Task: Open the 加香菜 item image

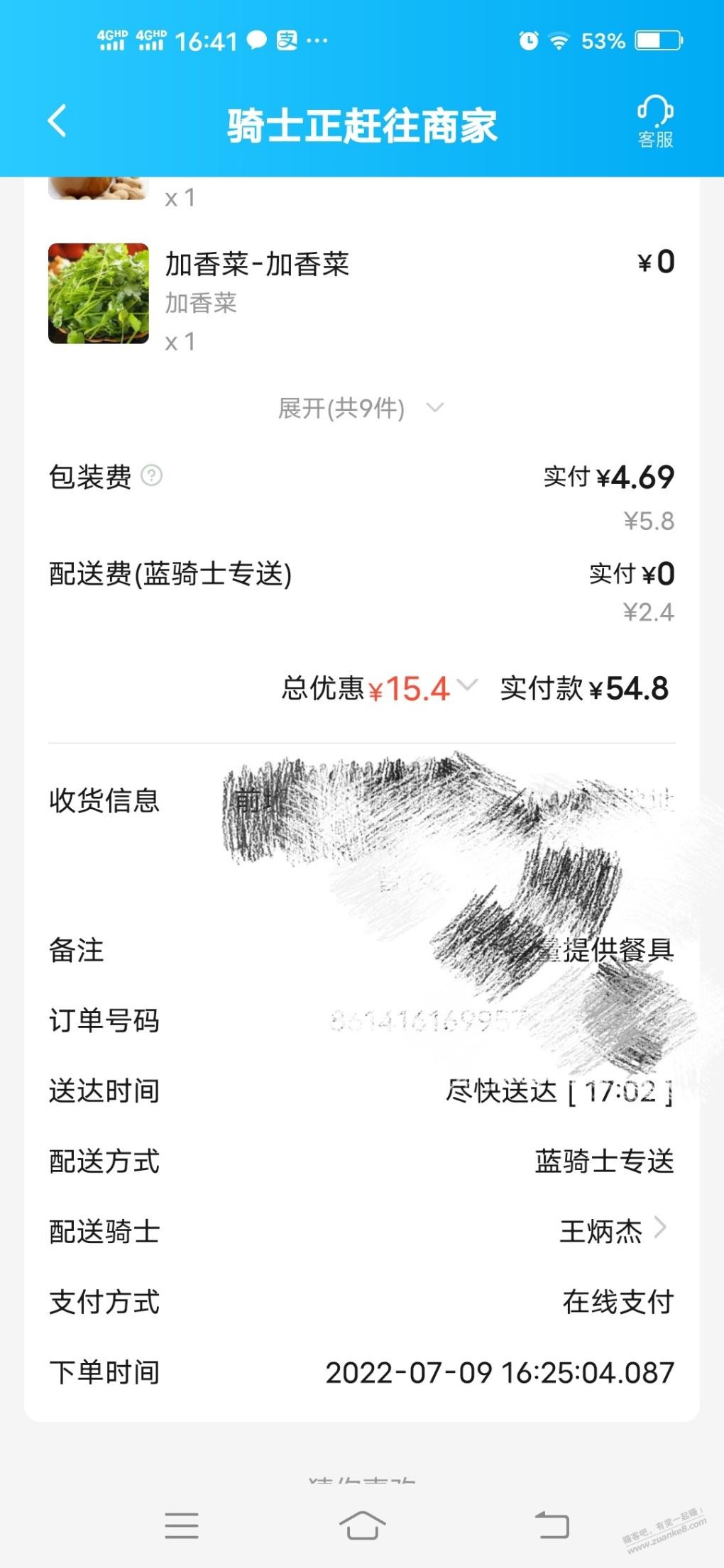Action: tap(99, 294)
